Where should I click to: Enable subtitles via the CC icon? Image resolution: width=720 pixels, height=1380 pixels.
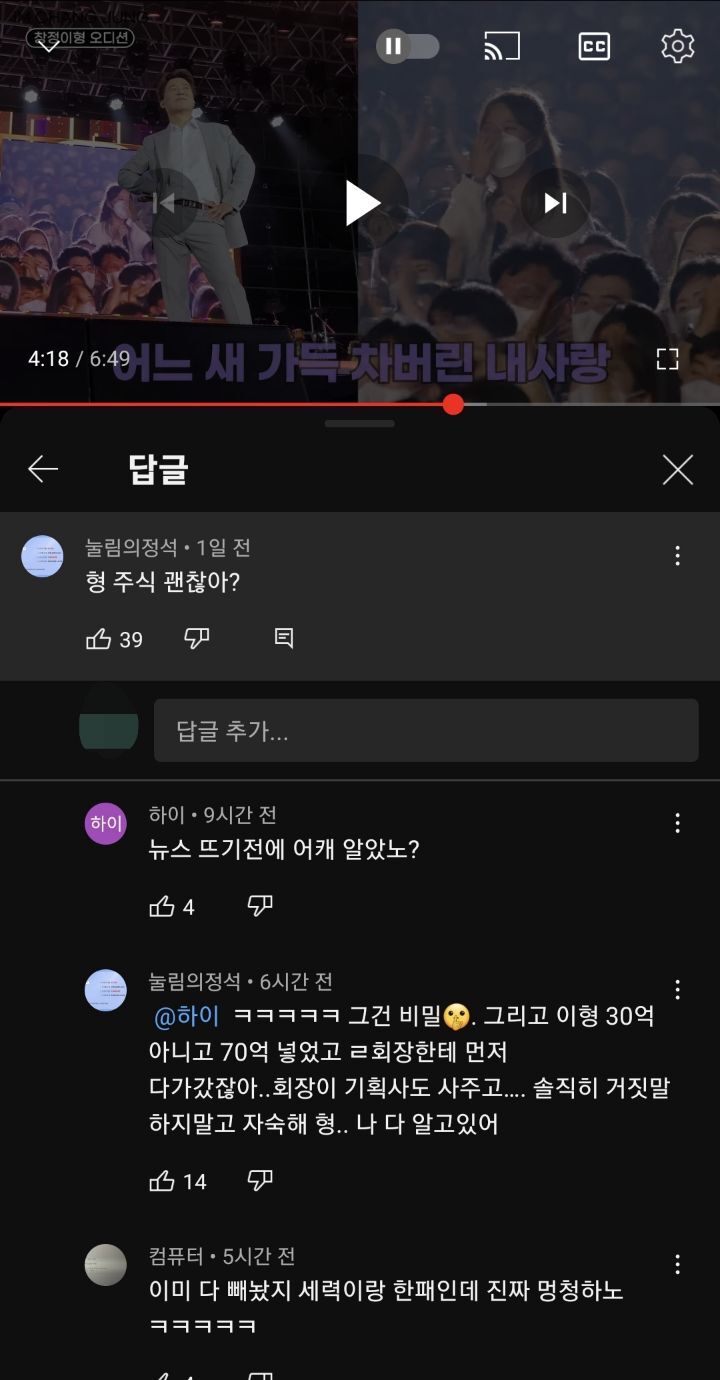pos(593,46)
